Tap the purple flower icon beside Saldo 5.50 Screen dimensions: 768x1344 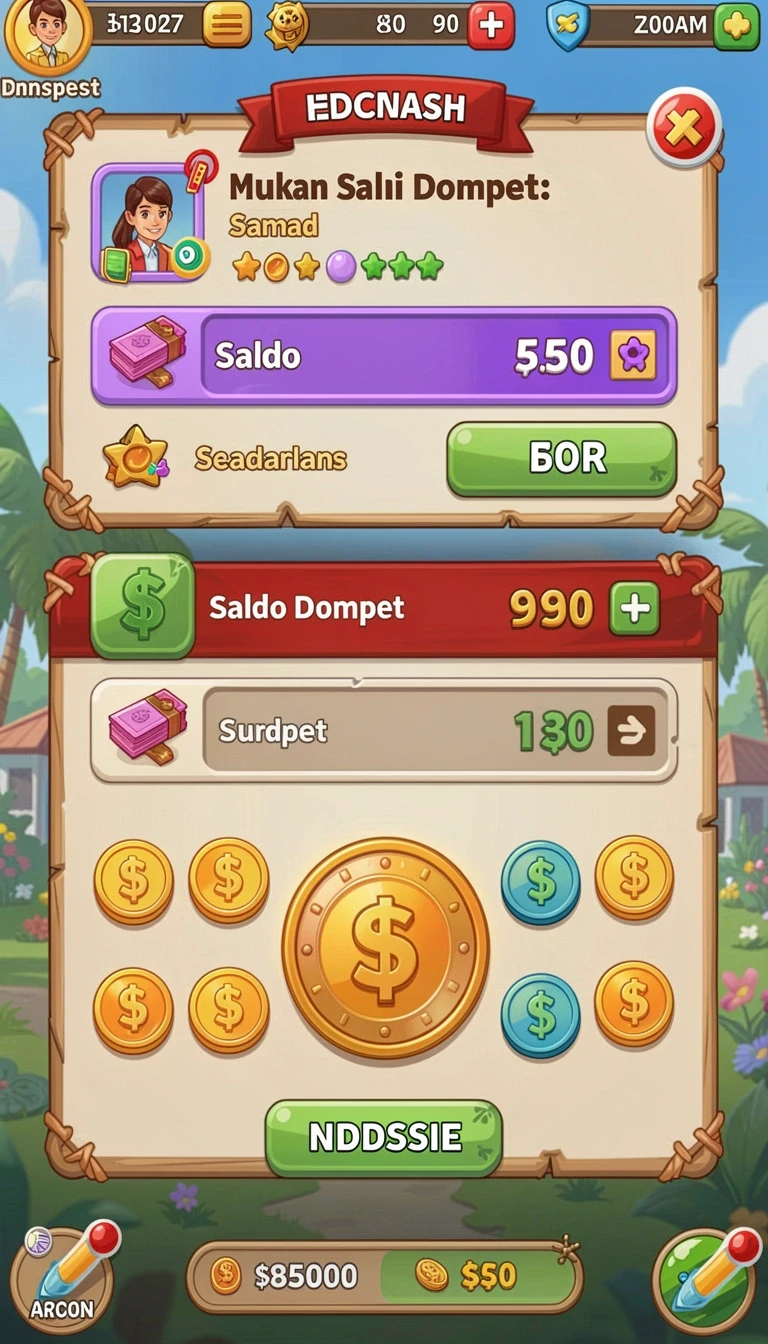point(633,355)
